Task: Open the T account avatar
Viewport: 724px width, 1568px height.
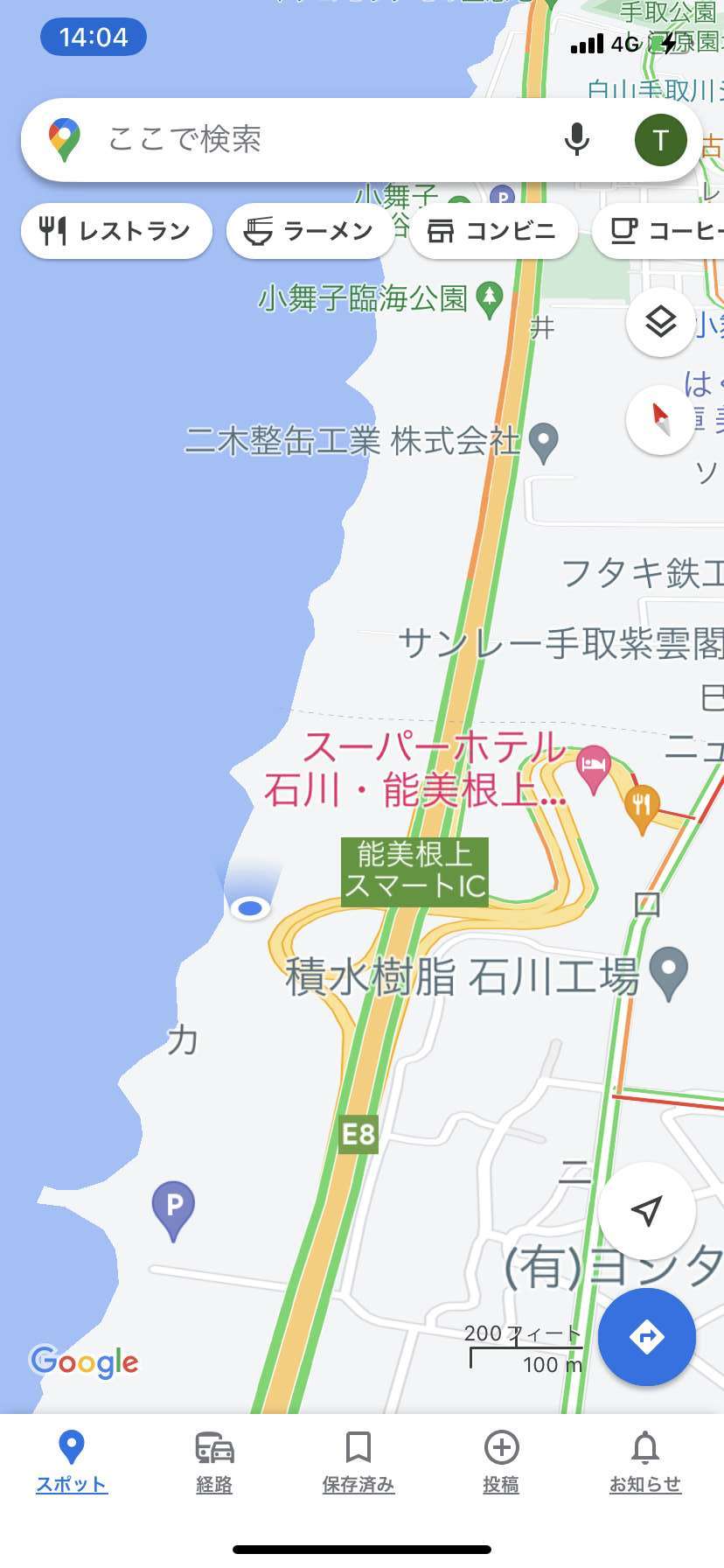Action: point(660,140)
